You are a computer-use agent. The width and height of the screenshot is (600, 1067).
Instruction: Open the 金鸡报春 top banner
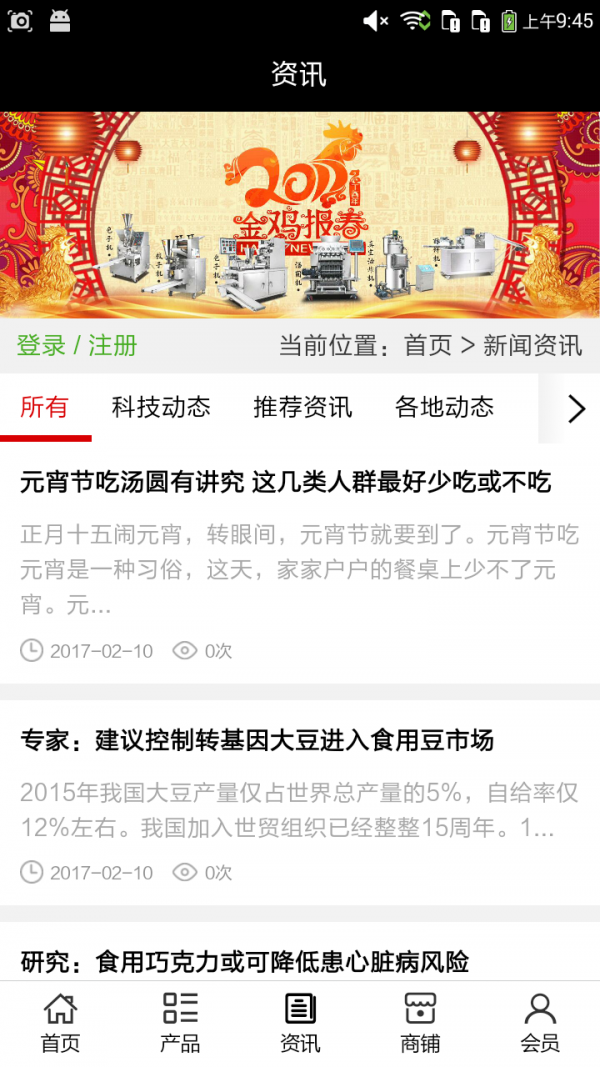point(300,215)
